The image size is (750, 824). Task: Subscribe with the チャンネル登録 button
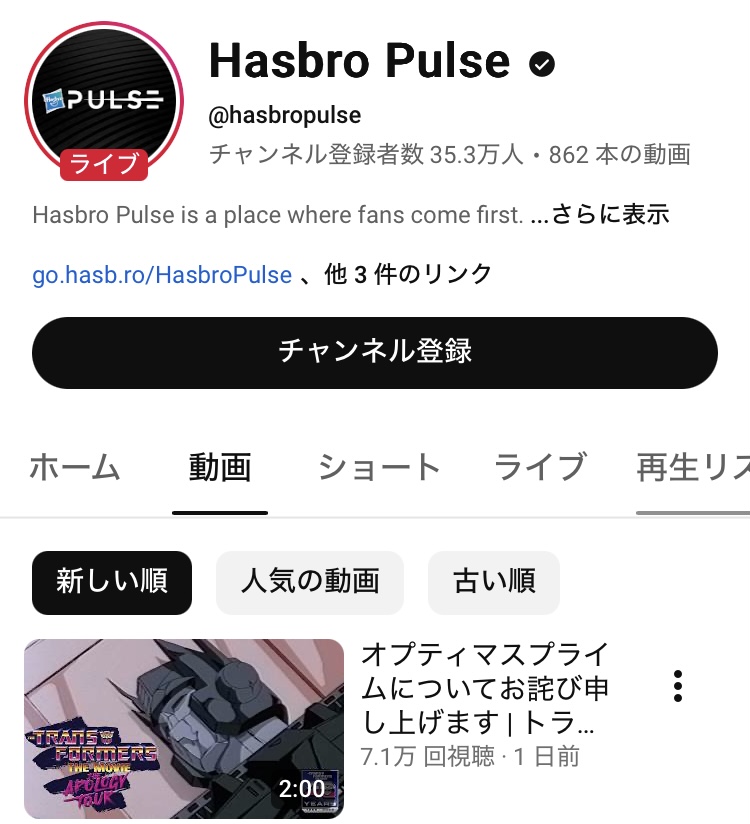click(375, 352)
